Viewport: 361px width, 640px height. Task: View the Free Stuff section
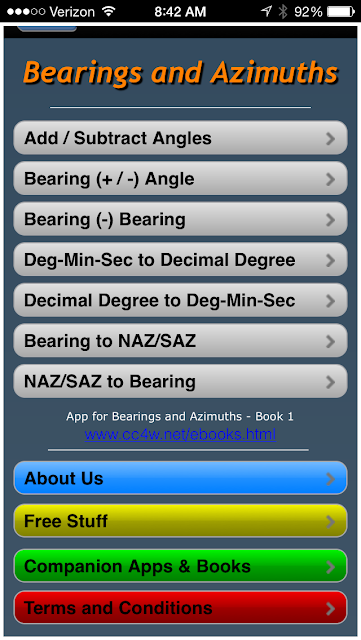point(180,521)
